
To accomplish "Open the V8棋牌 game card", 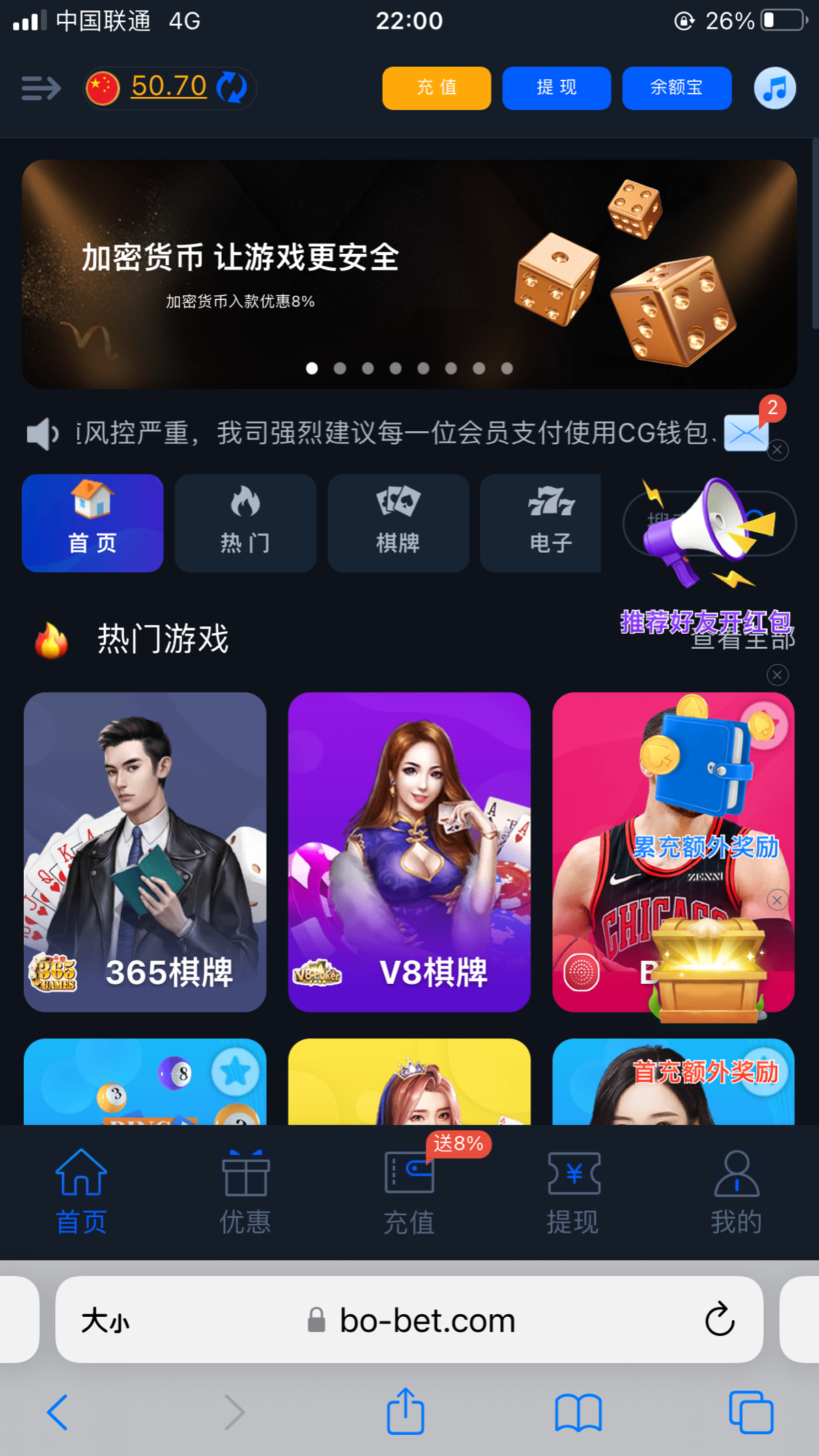I will click(x=409, y=851).
